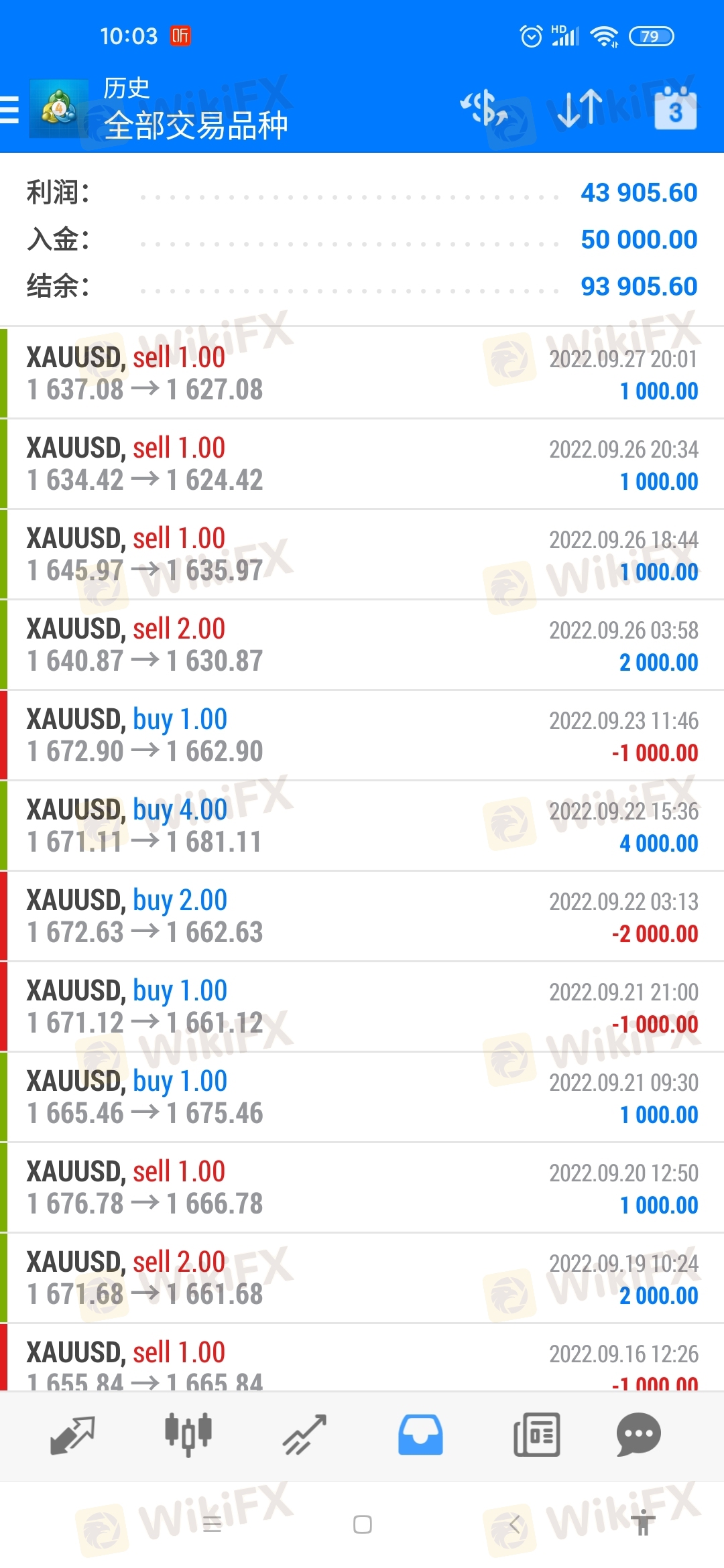Select the History tab
The width and height of the screenshot is (724, 1568).
[420, 1435]
